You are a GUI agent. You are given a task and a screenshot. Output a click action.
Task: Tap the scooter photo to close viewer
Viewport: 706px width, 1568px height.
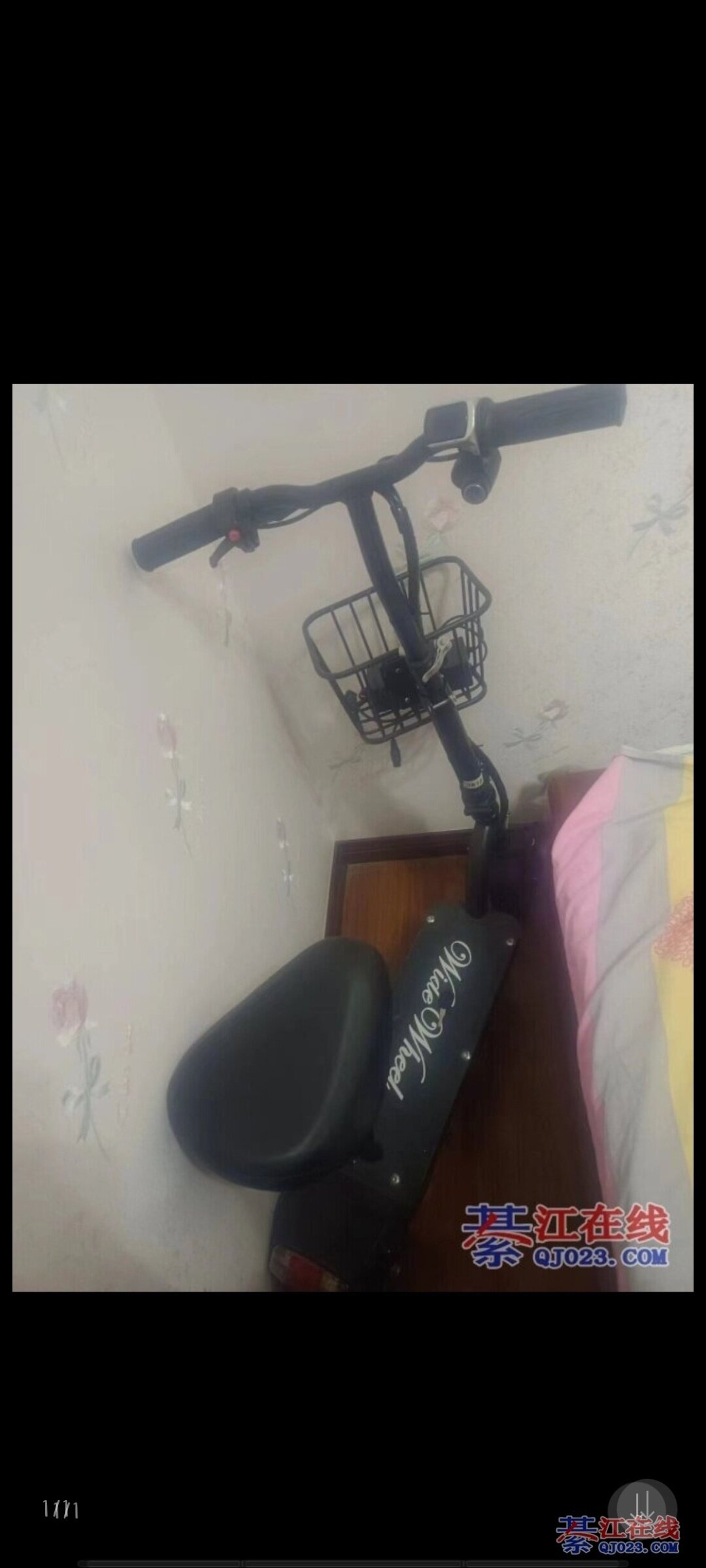(353, 838)
